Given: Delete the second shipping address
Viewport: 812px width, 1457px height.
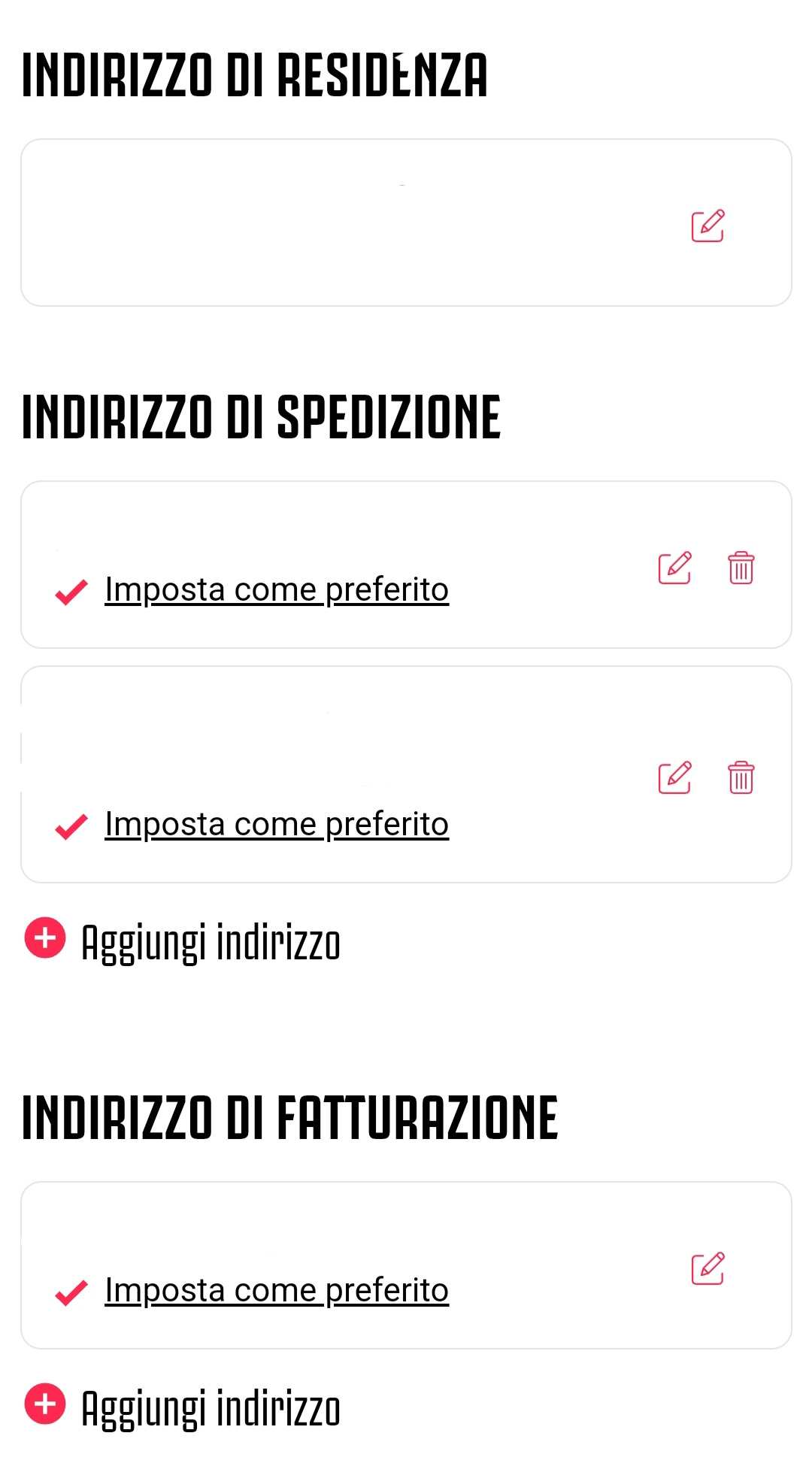Looking at the screenshot, I should pos(741,777).
